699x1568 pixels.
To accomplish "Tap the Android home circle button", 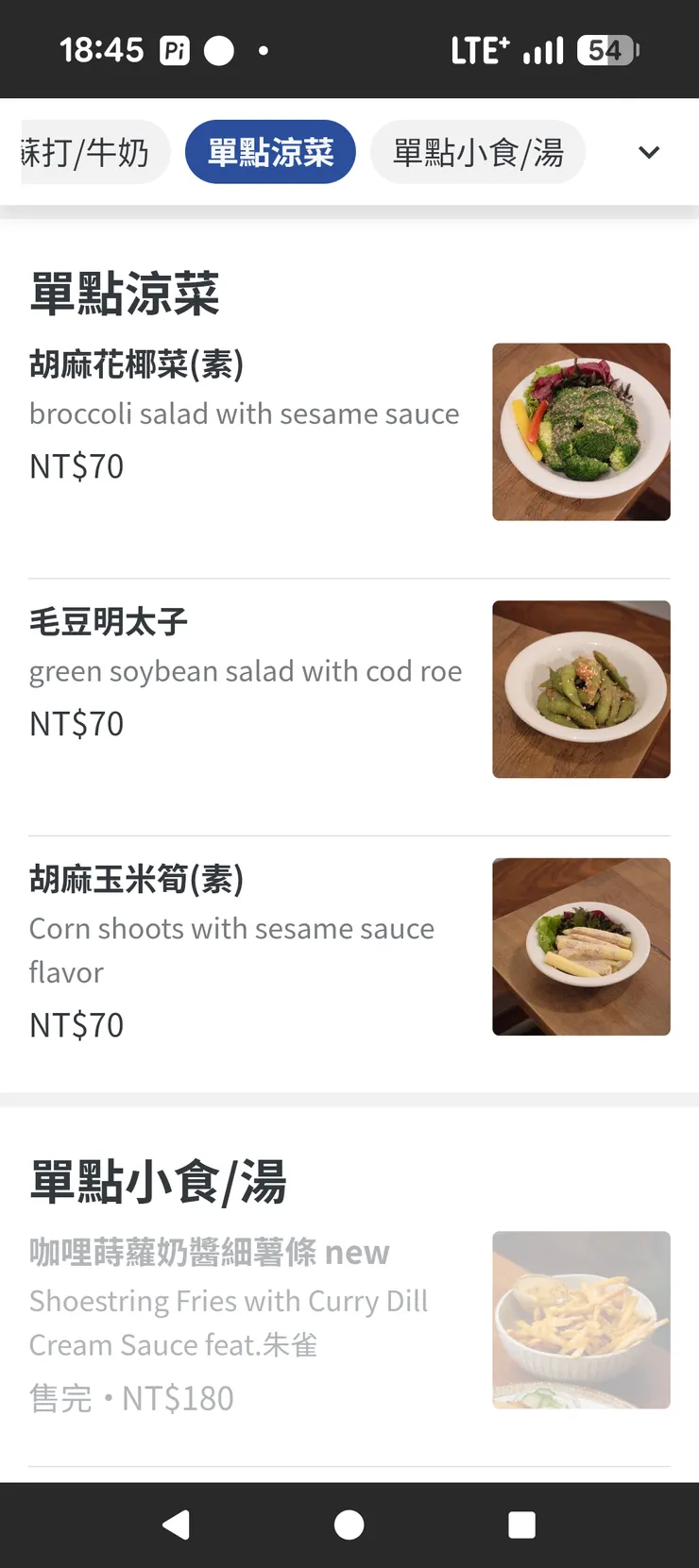I will click(349, 1523).
